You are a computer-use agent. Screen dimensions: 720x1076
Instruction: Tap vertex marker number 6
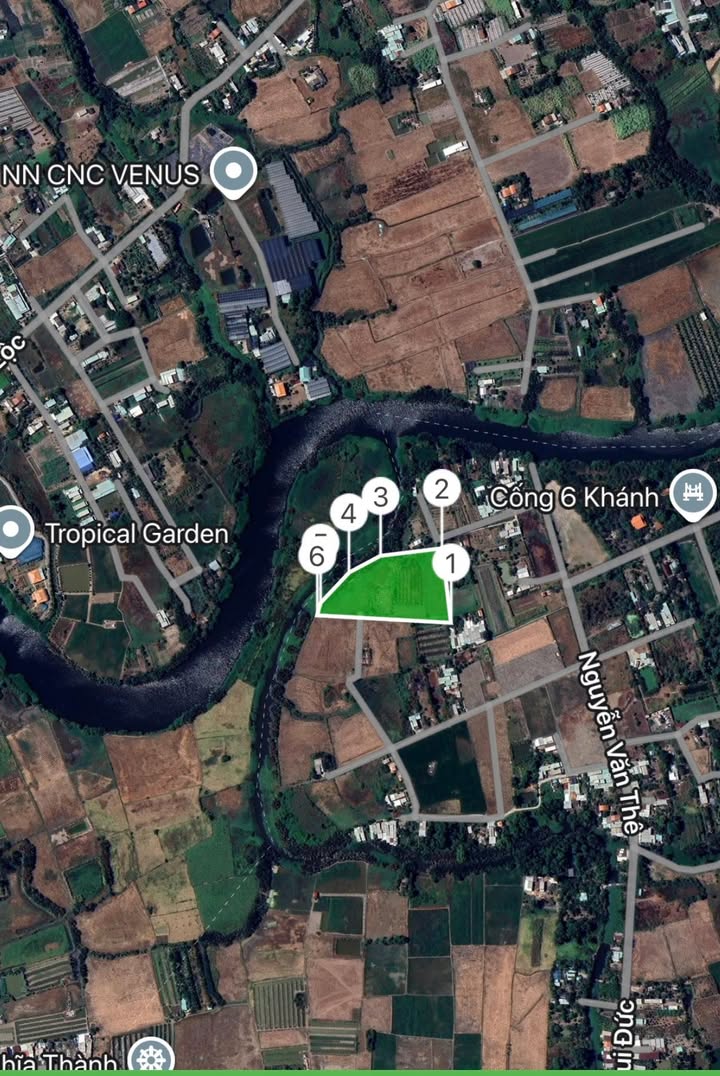[x=317, y=558]
